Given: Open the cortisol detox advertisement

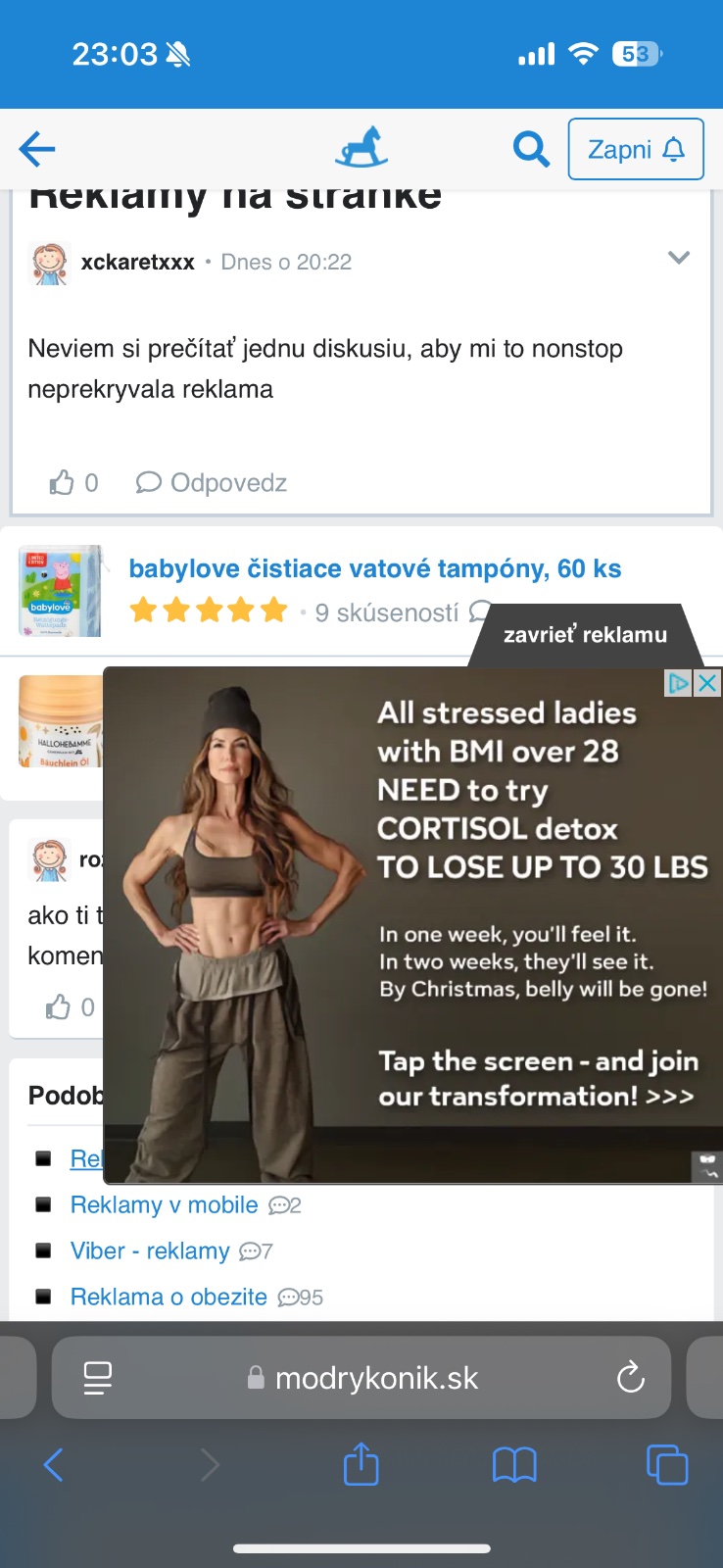Looking at the screenshot, I should click(411, 926).
